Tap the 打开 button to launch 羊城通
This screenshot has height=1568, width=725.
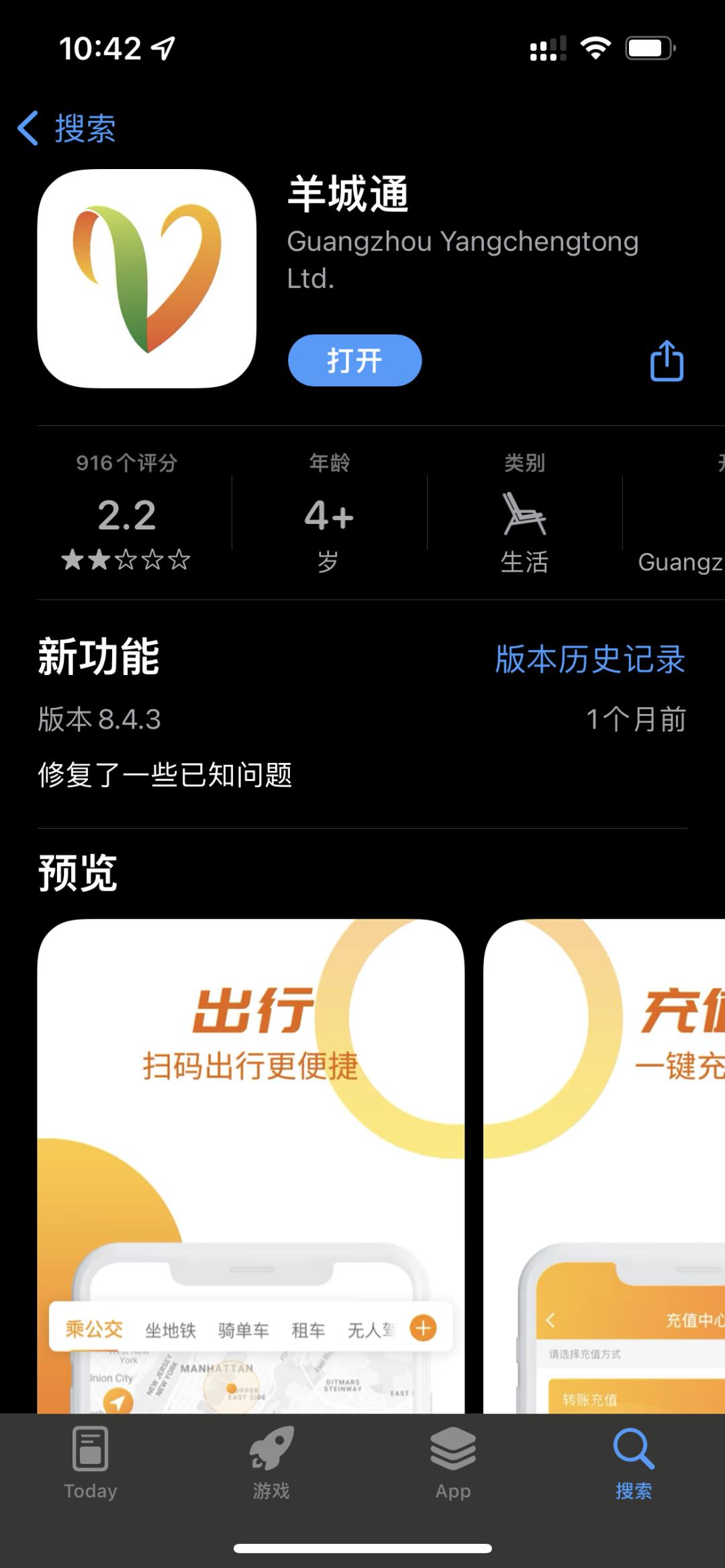(354, 360)
